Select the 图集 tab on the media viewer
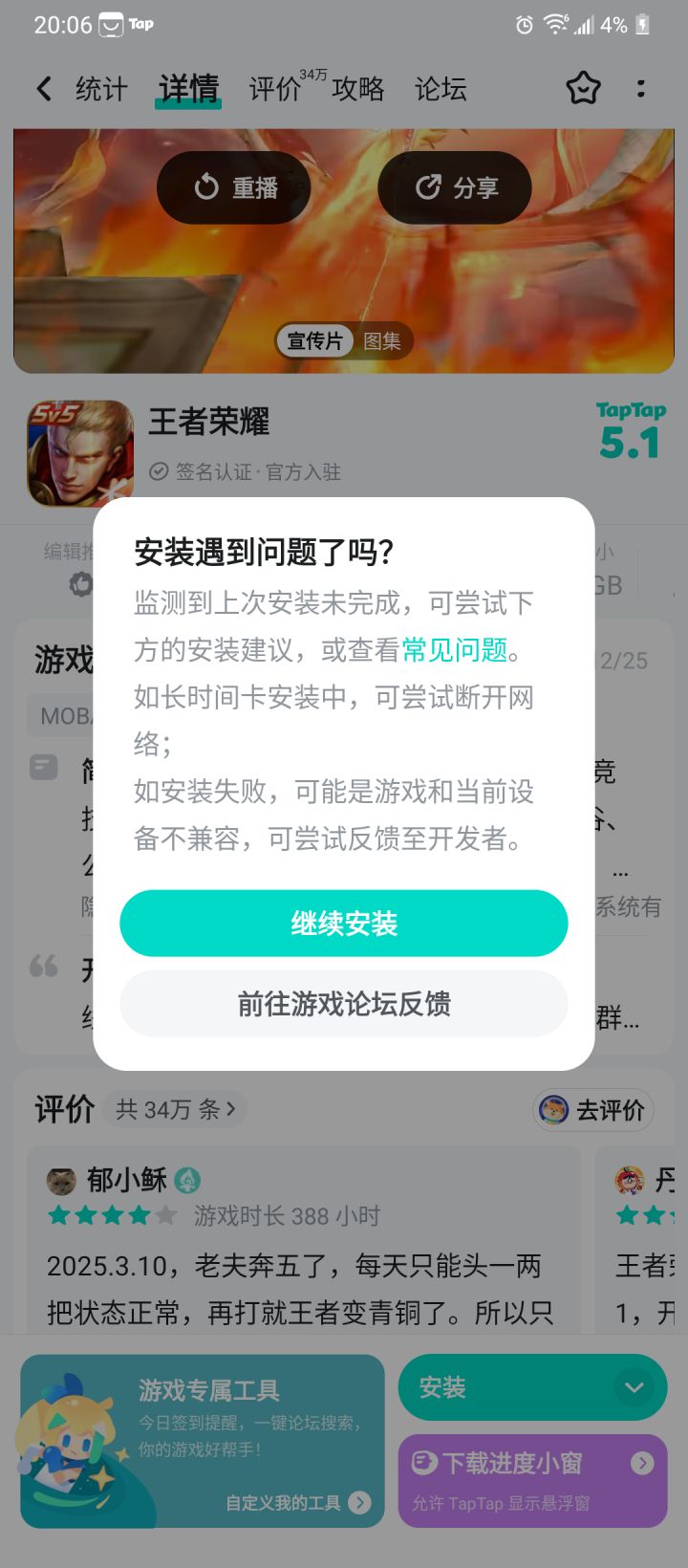 tap(382, 341)
